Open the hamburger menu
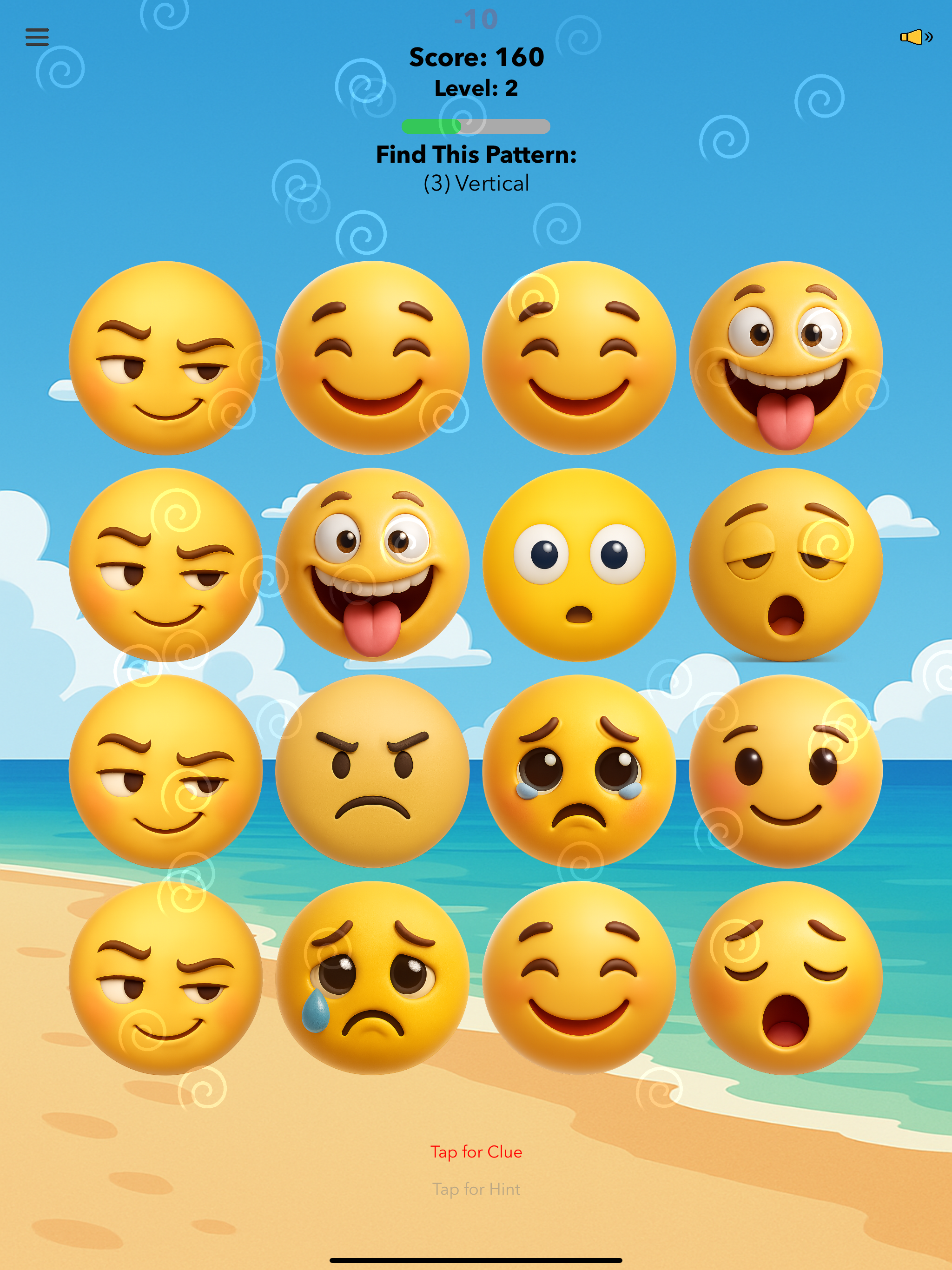The width and height of the screenshot is (952, 1270). [x=37, y=37]
